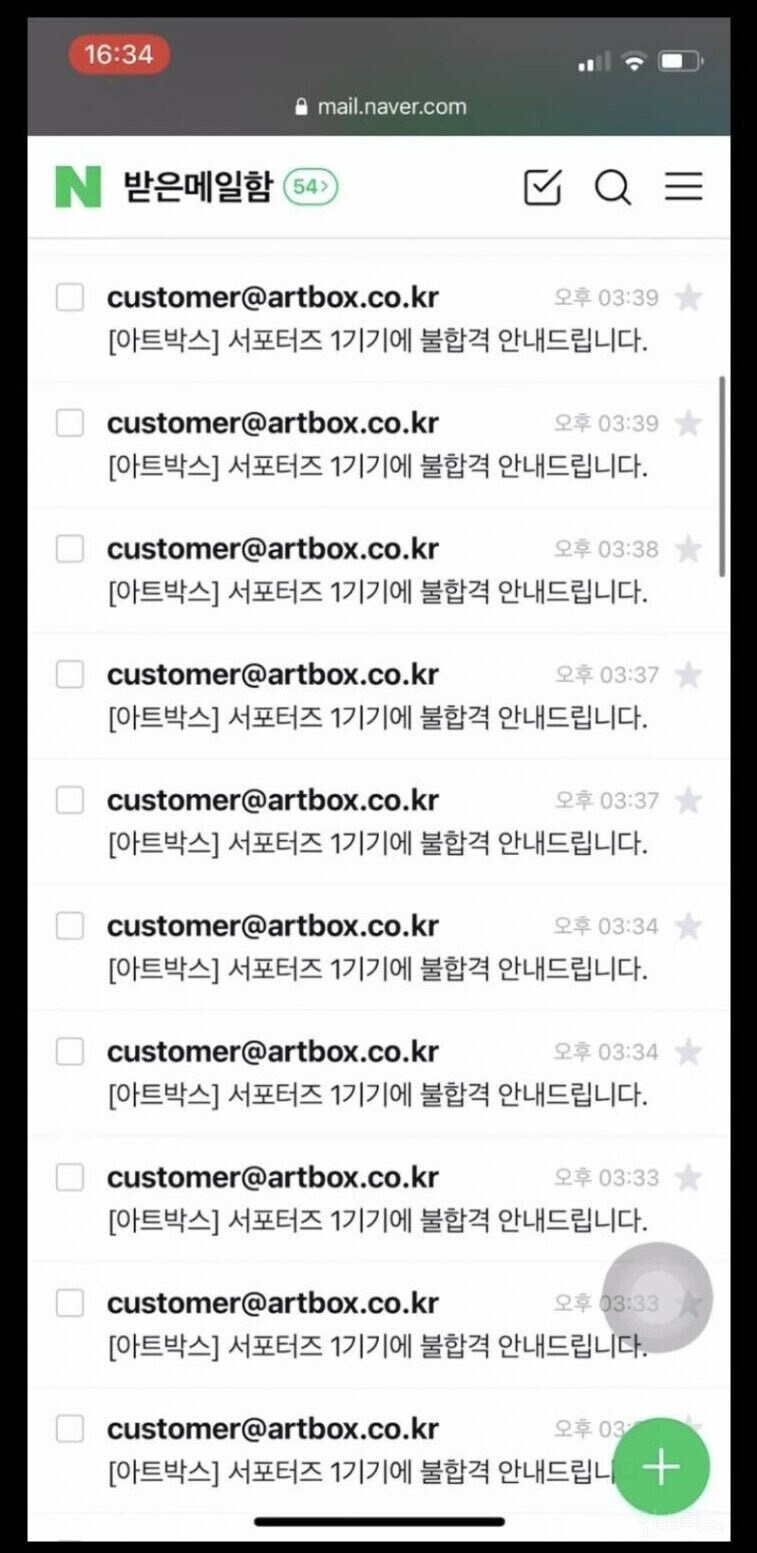Compose a new mail with plus button
This screenshot has height=1553, width=757.
click(661, 1466)
